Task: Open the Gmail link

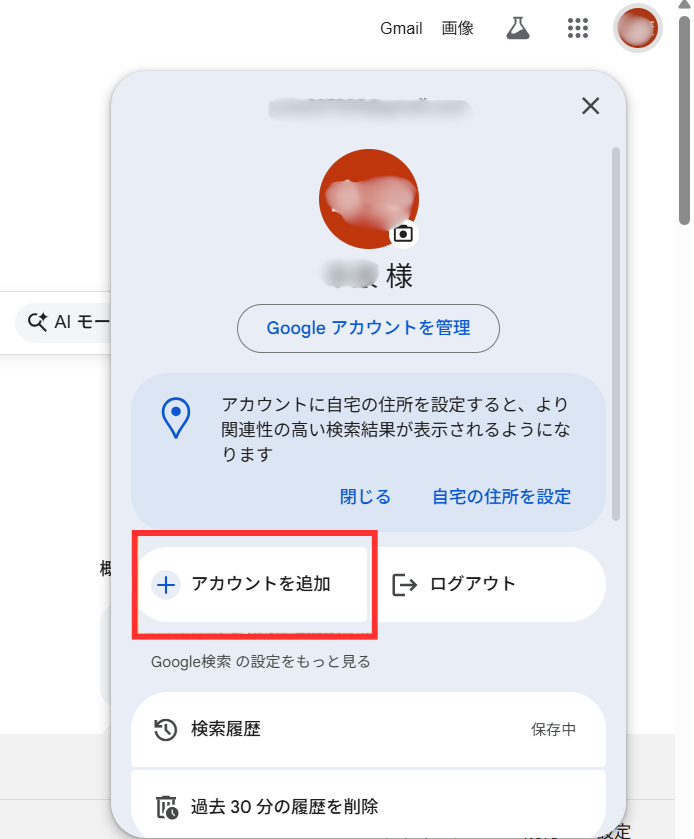Action: 401,28
